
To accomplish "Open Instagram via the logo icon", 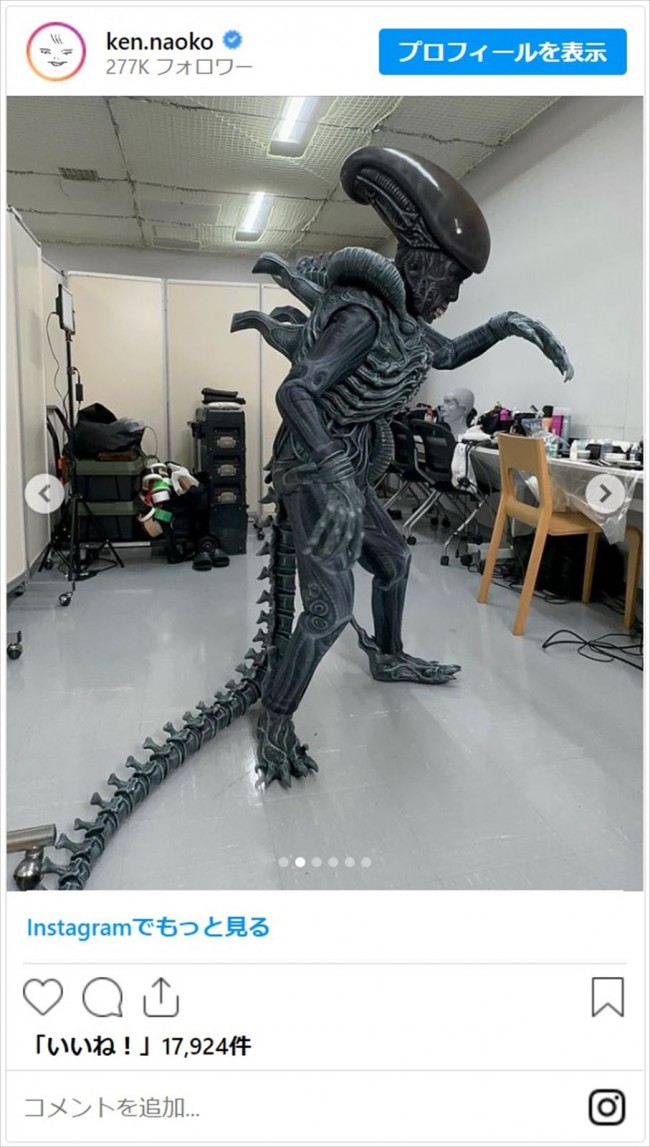I will [x=607, y=1107].
